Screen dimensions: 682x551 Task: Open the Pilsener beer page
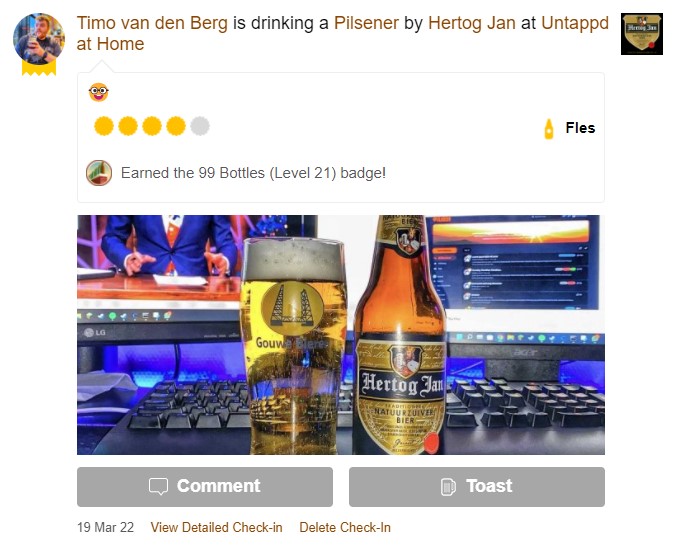[366, 23]
